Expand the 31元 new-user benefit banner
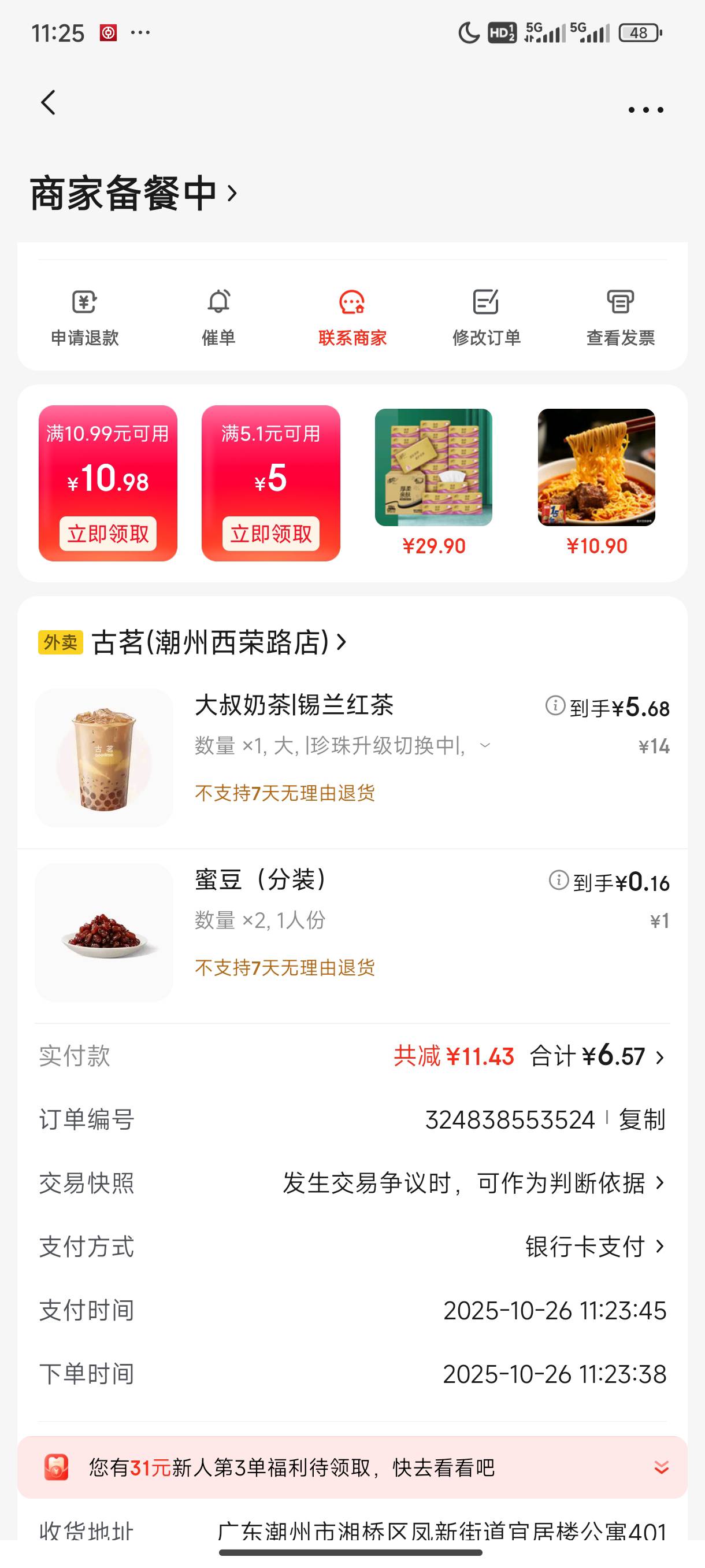 (661, 1467)
